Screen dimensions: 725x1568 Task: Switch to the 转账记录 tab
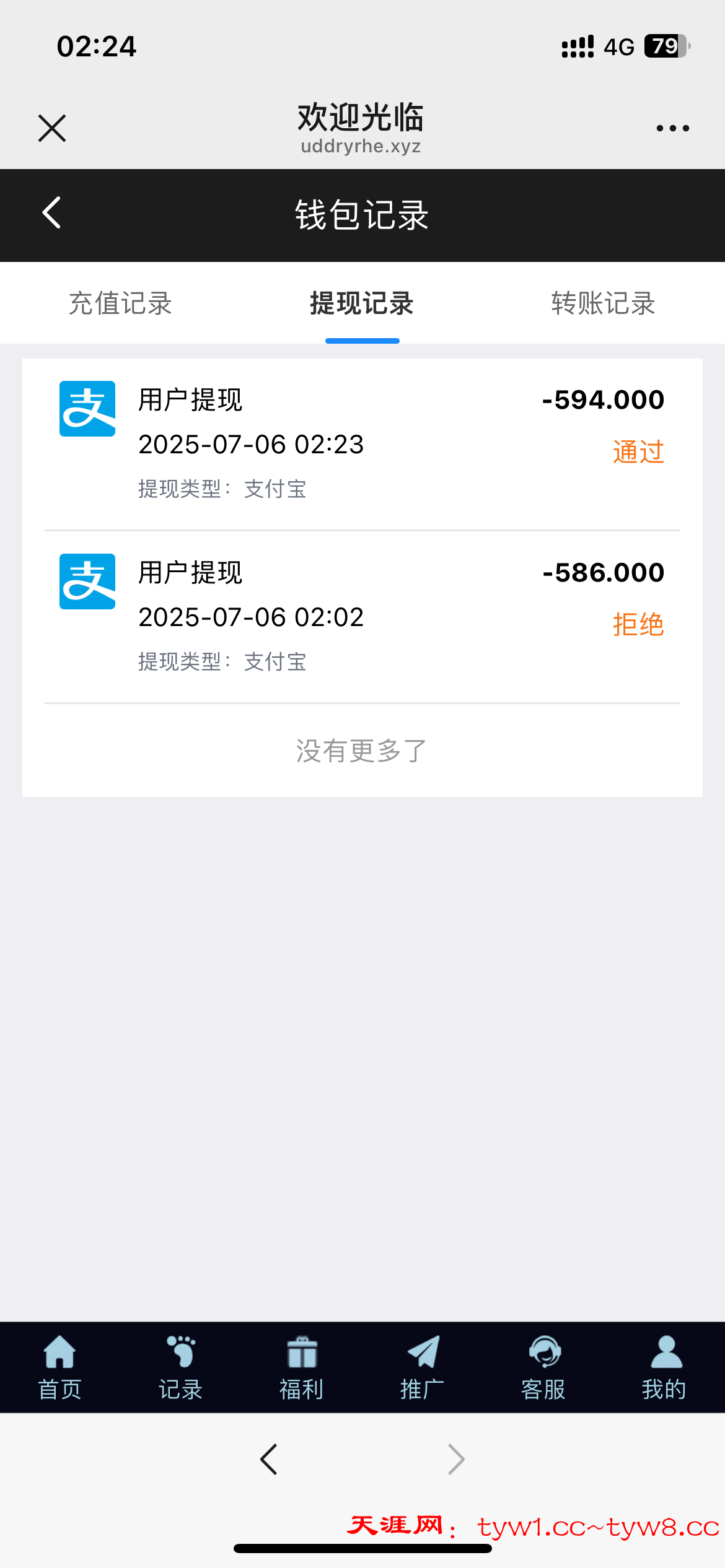[x=603, y=303]
